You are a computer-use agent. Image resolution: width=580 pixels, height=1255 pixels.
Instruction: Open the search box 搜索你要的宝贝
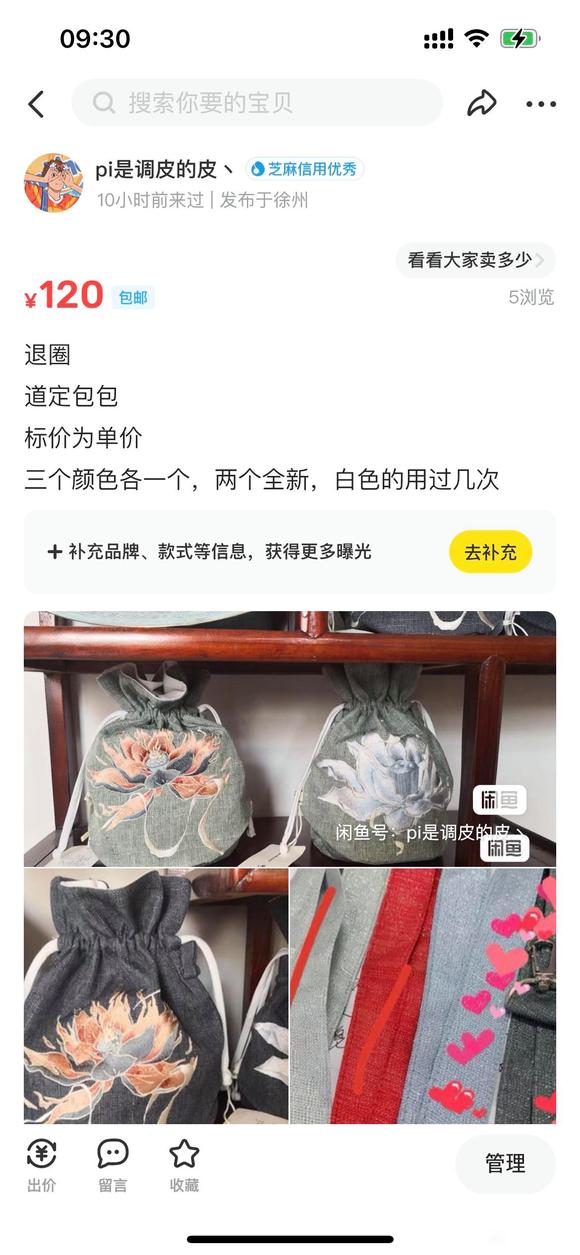tap(257, 103)
